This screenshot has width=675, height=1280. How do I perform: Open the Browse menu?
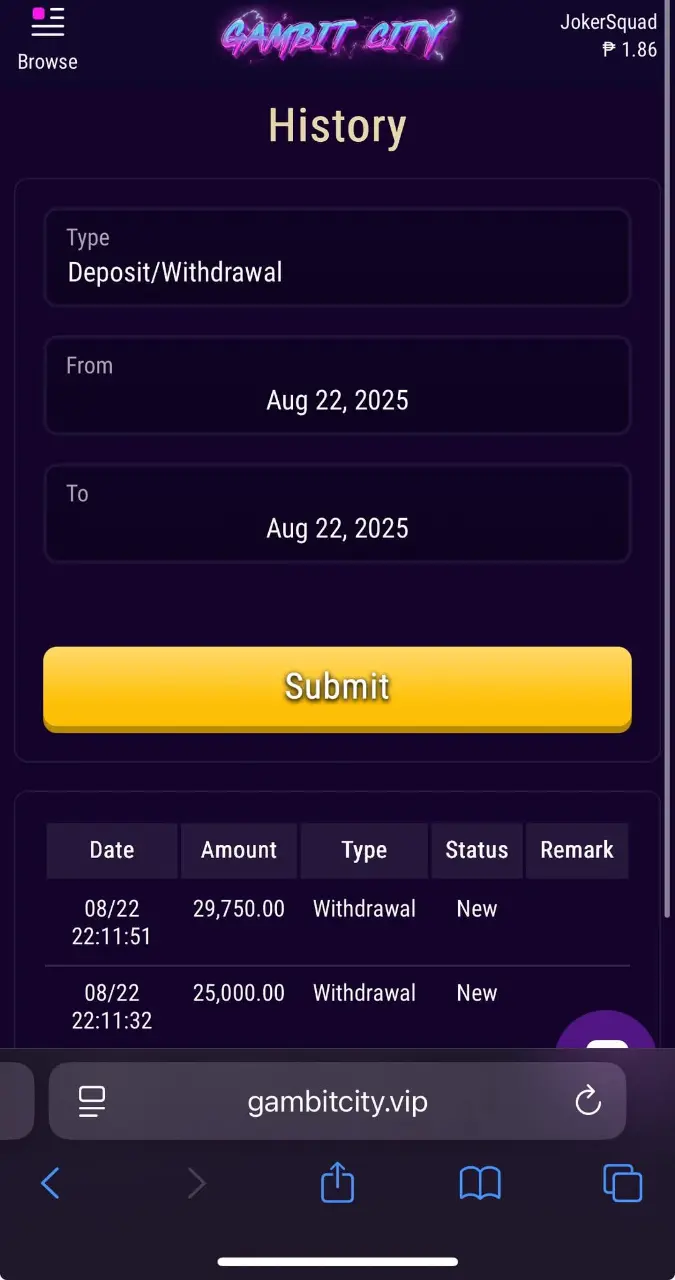point(47,38)
